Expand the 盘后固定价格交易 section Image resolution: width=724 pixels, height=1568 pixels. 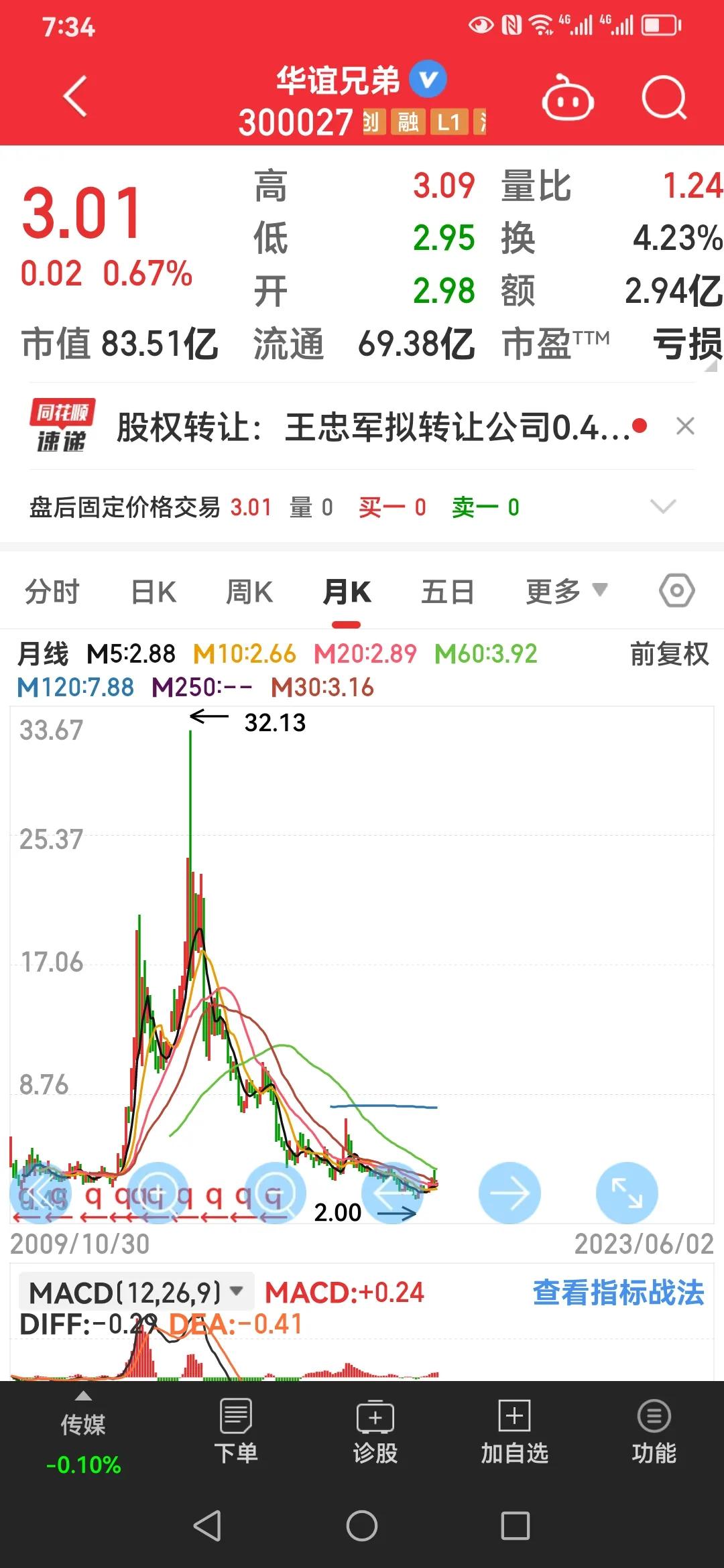point(663,507)
